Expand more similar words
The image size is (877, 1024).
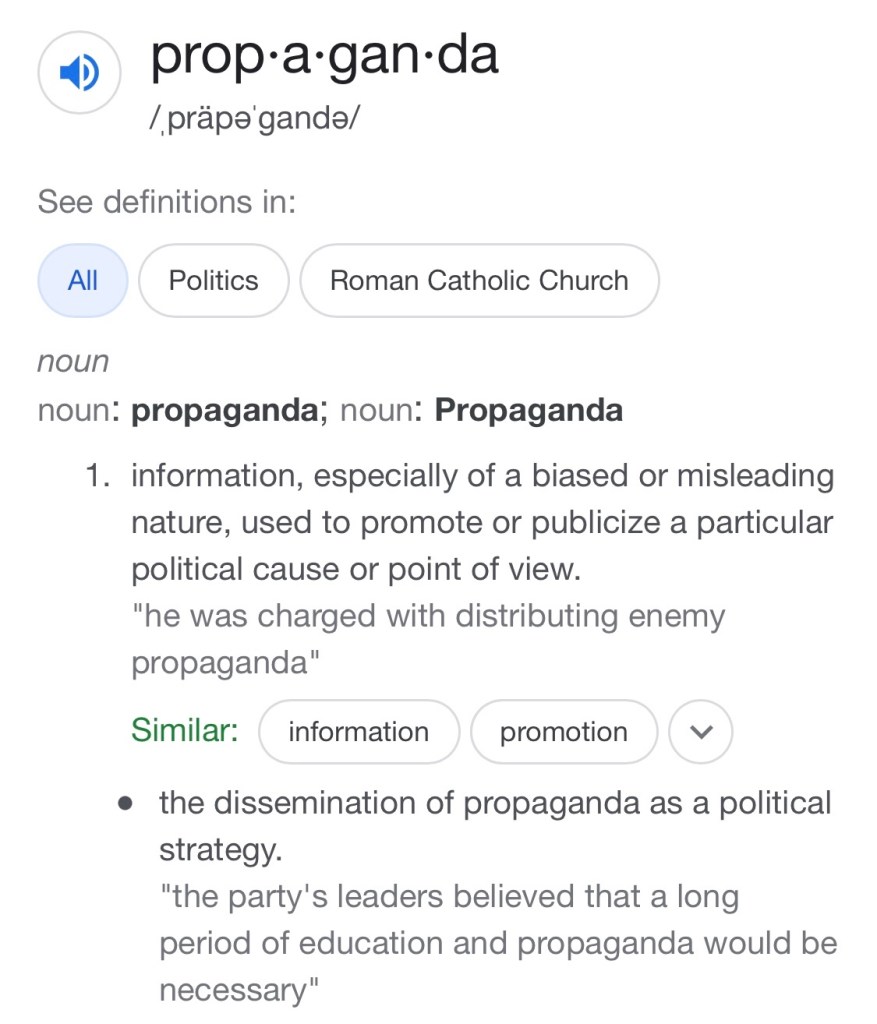tap(700, 732)
